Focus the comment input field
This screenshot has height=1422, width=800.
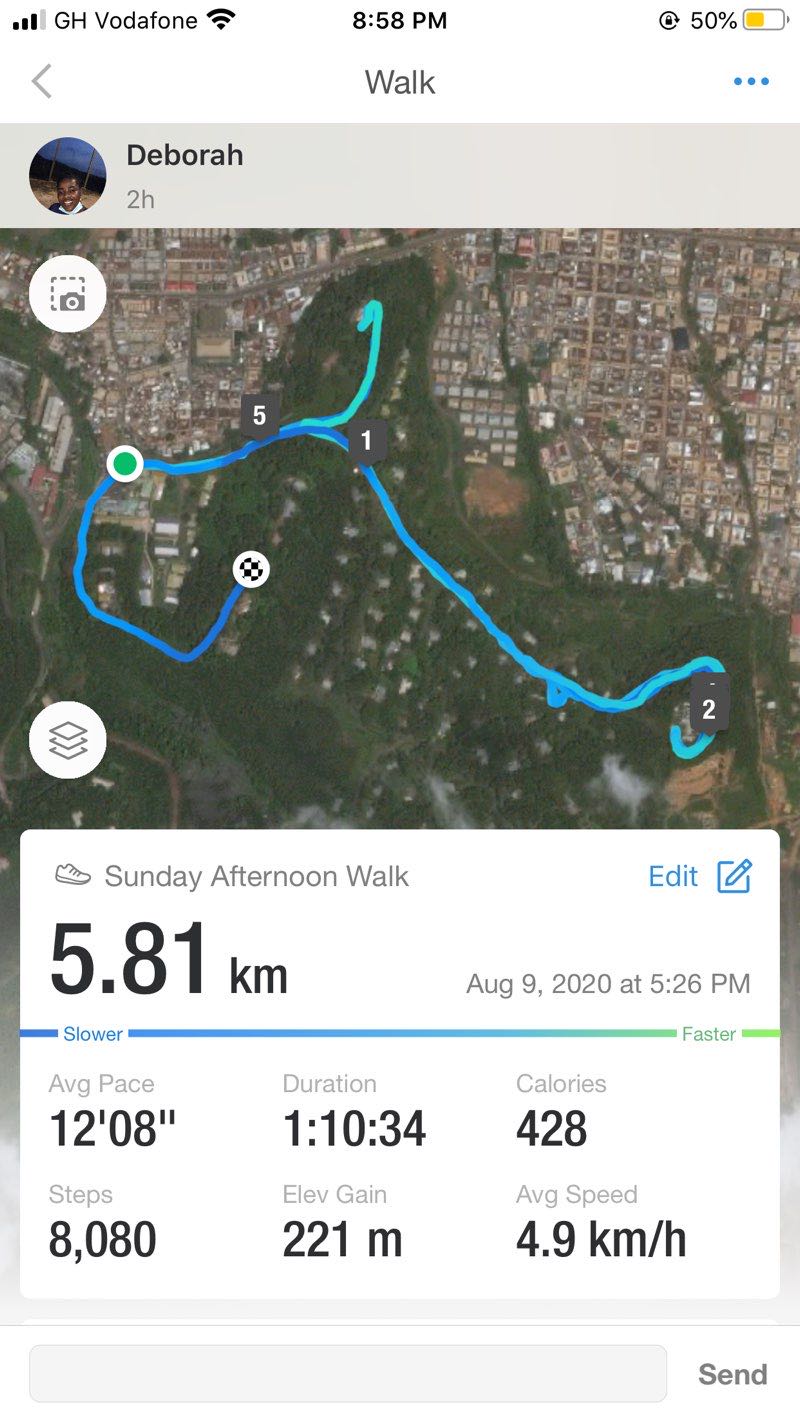point(348,1374)
